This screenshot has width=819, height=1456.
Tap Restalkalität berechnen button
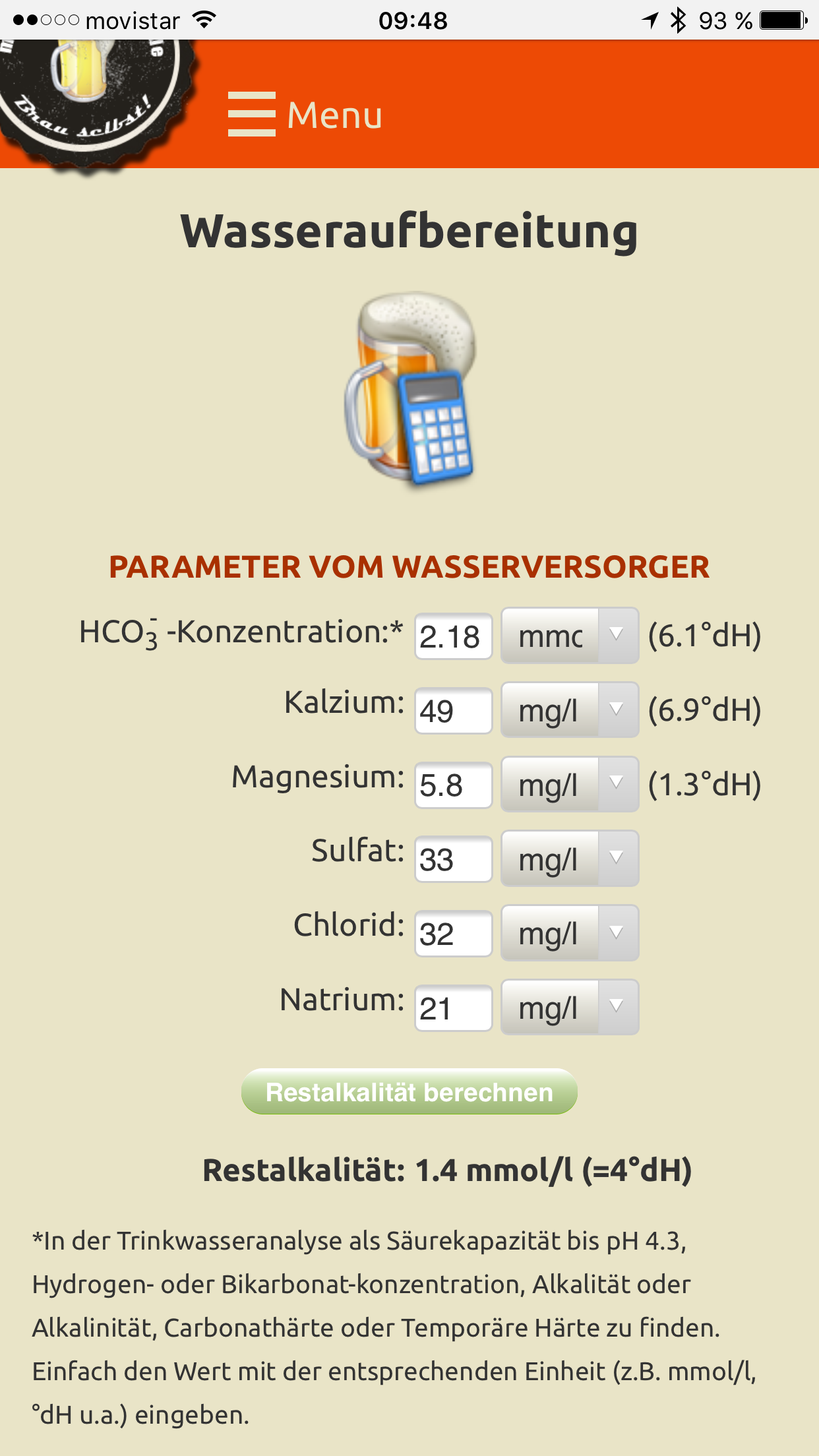click(409, 1092)
